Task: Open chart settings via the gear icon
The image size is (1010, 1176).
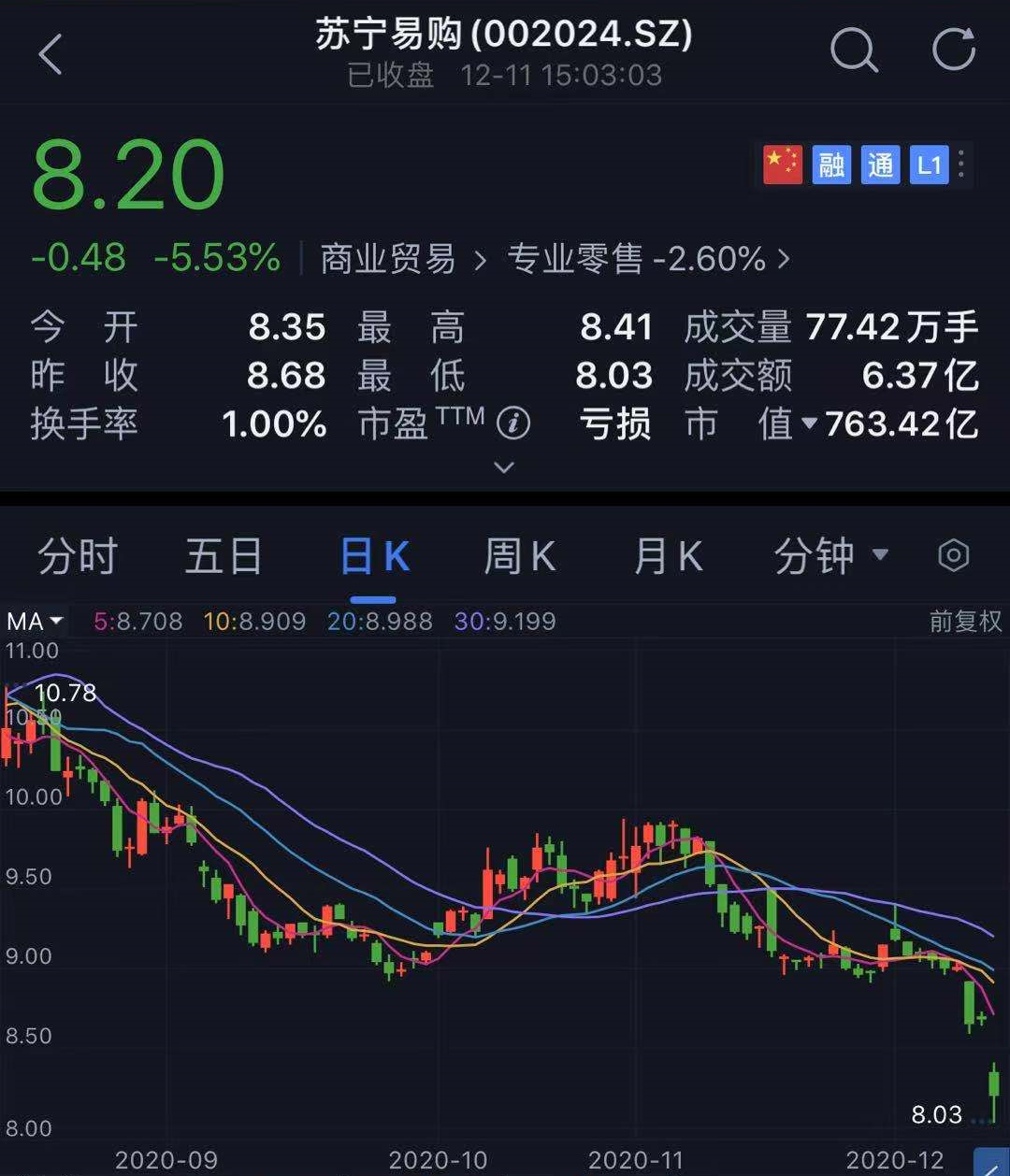Action: (953, 554)
